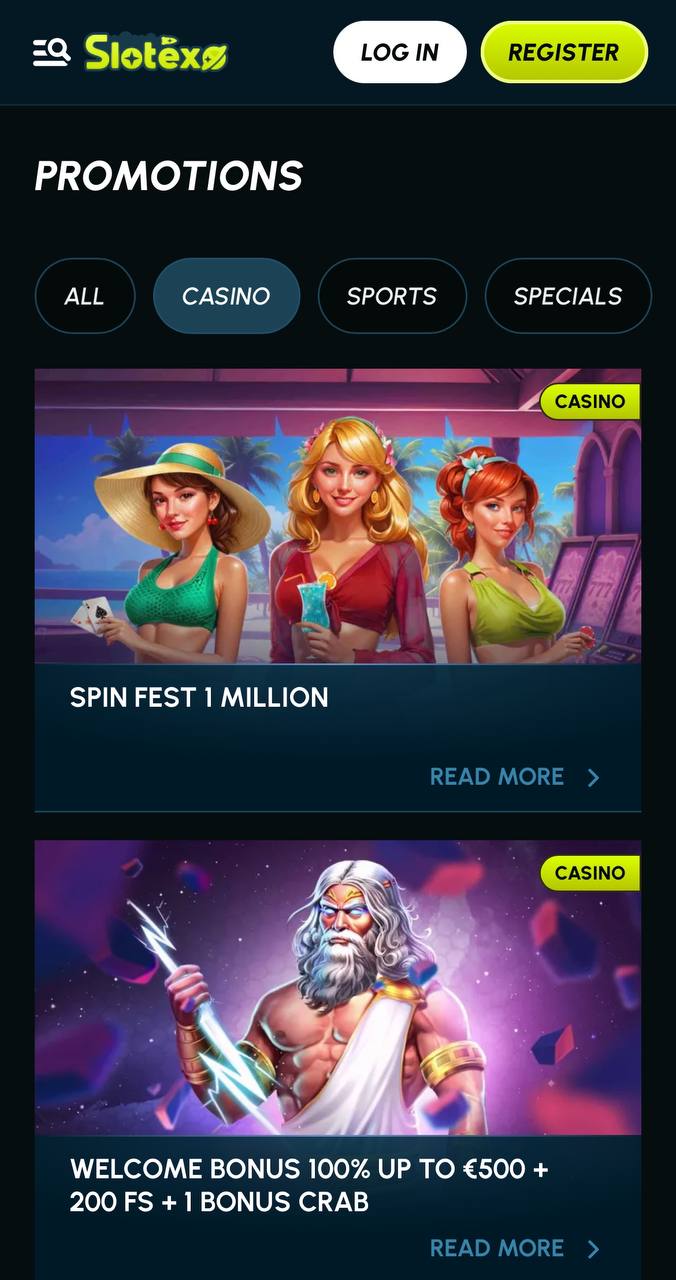Open the Welcome Bonus Zeus banner
Image resolution: width=676 pixels, height=1280 pixels.
coord(338,988)
